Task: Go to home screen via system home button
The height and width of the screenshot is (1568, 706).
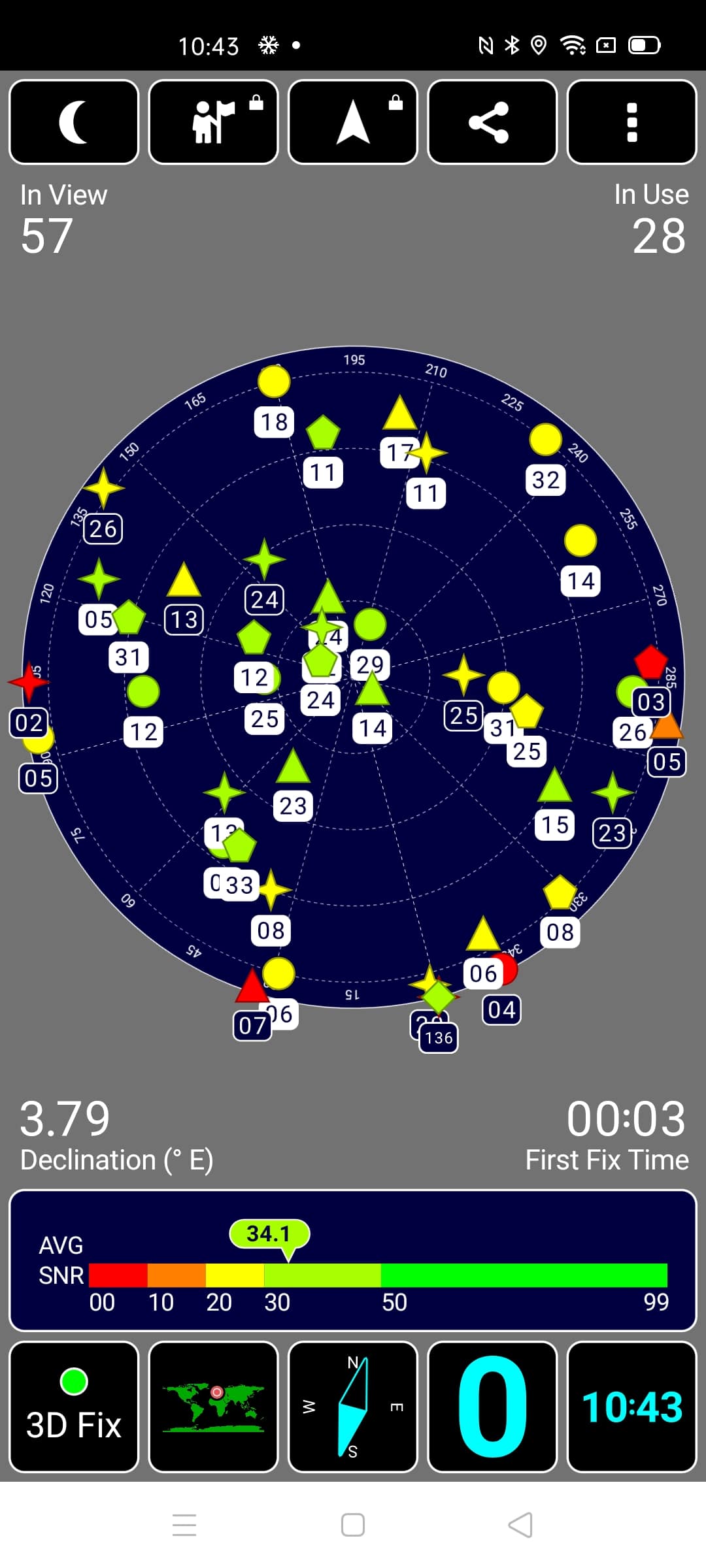Action: (x=353, y=1525)
